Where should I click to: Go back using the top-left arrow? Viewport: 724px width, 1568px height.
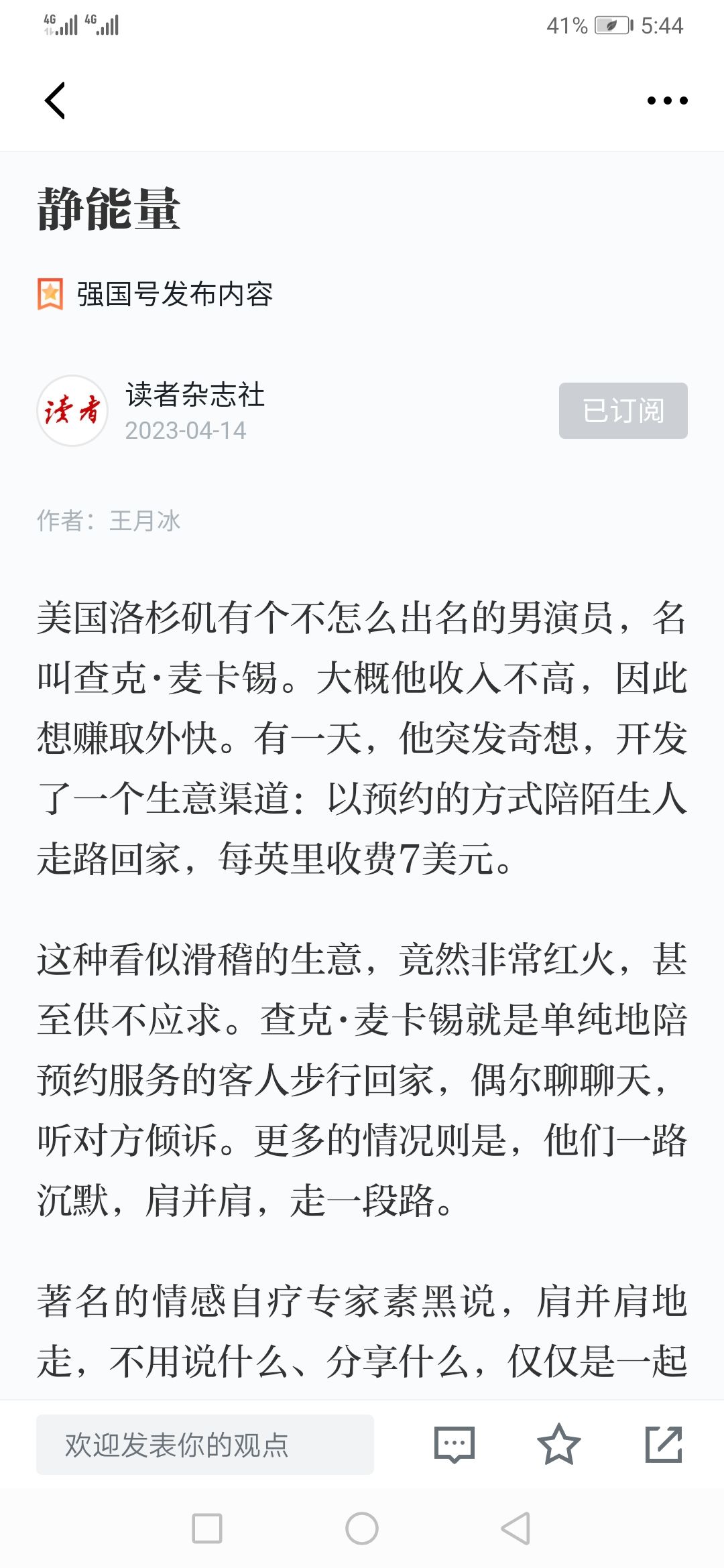tap(55, 101)
